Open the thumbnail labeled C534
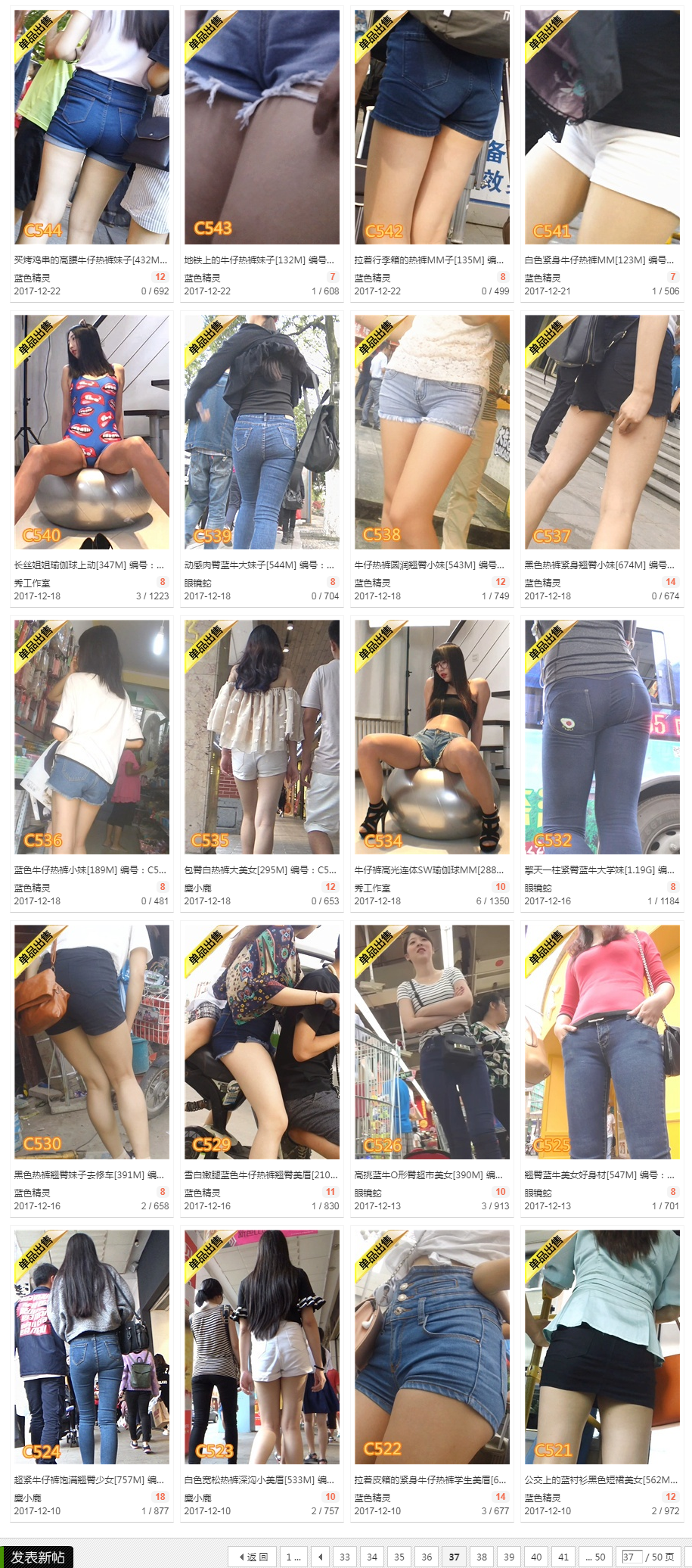Image resolution: width=692 pixels, height=1568 pixels. coord(432,737)
